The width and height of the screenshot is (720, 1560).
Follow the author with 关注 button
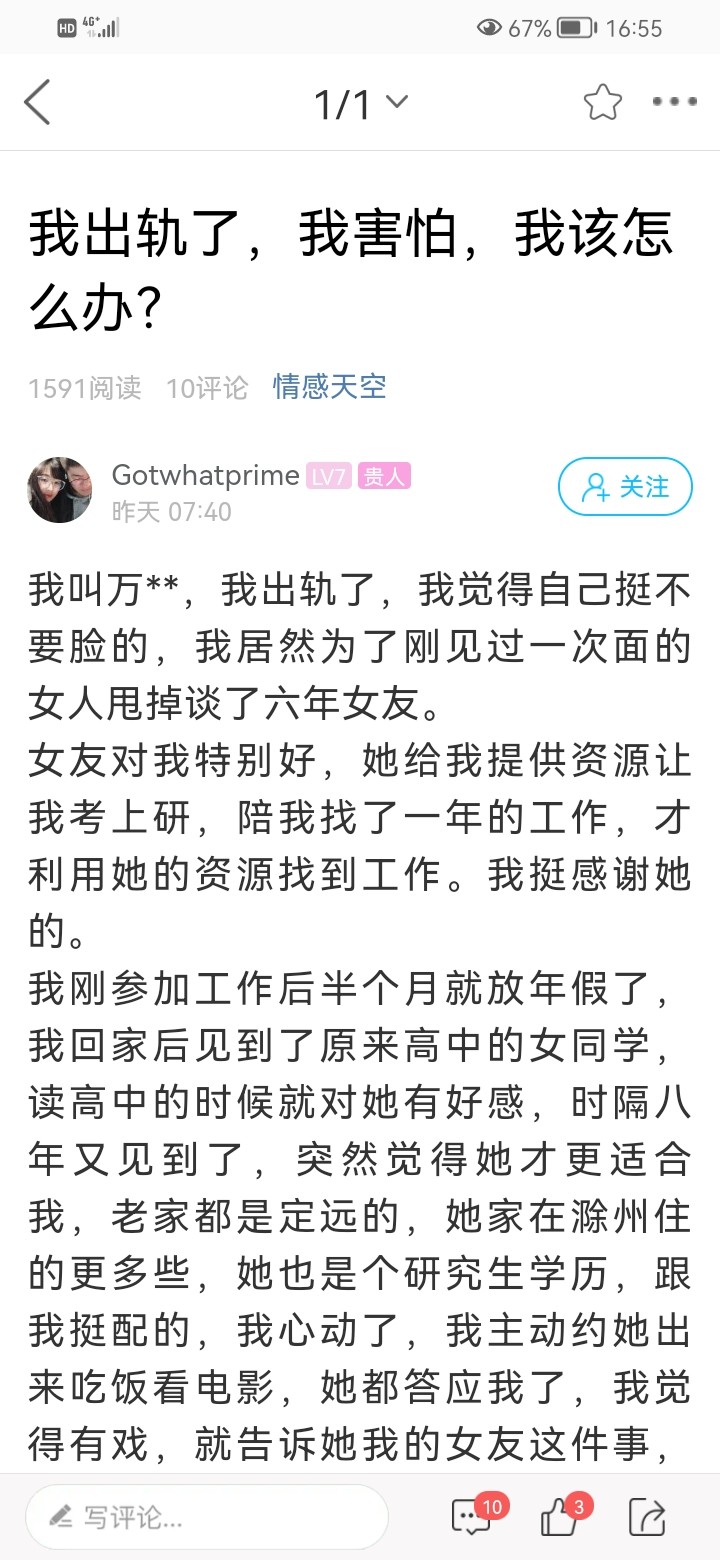(x=625, y=487)
